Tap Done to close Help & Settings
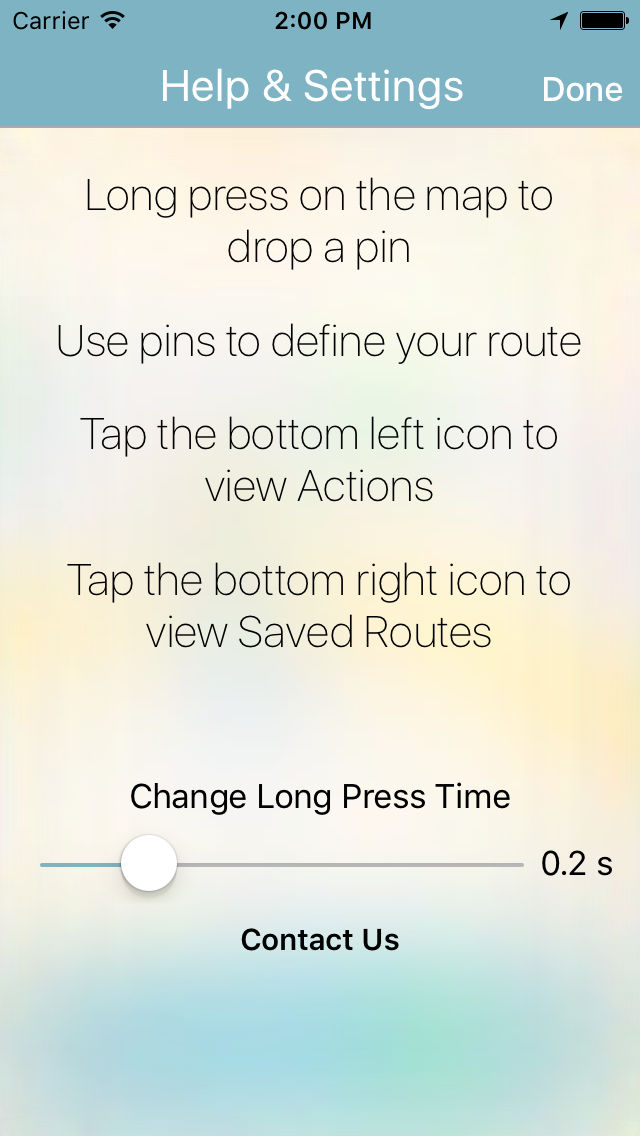 pos(582,89)
